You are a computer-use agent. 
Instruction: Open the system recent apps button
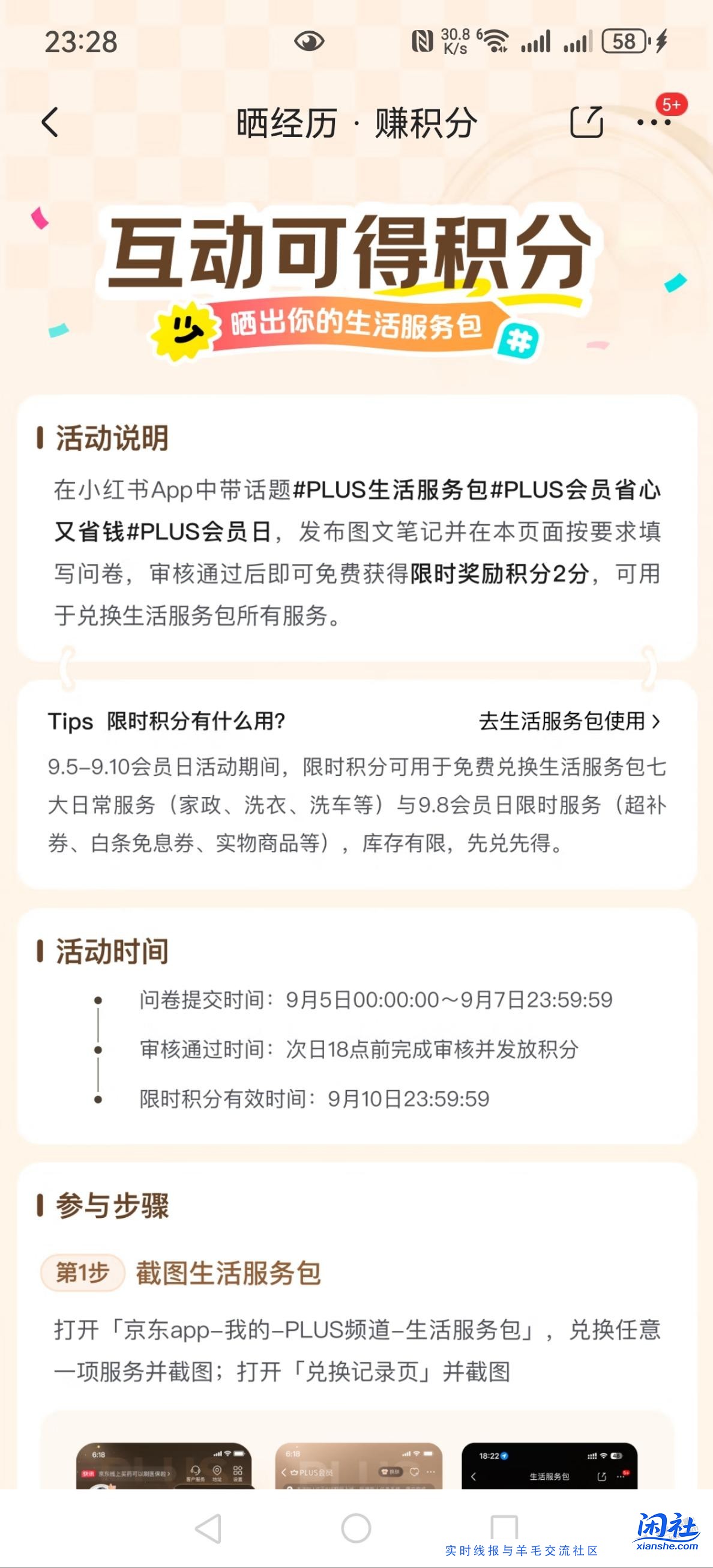point(504,1528)
